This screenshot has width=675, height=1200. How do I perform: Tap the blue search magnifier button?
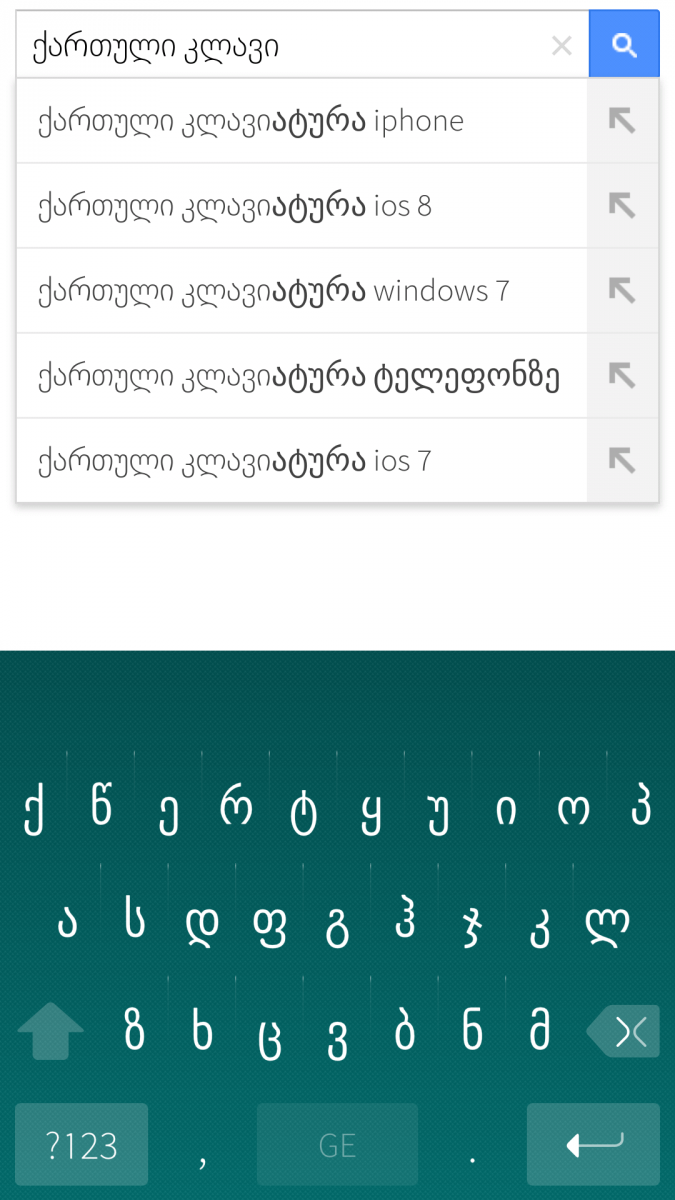(x=624, y=45)
